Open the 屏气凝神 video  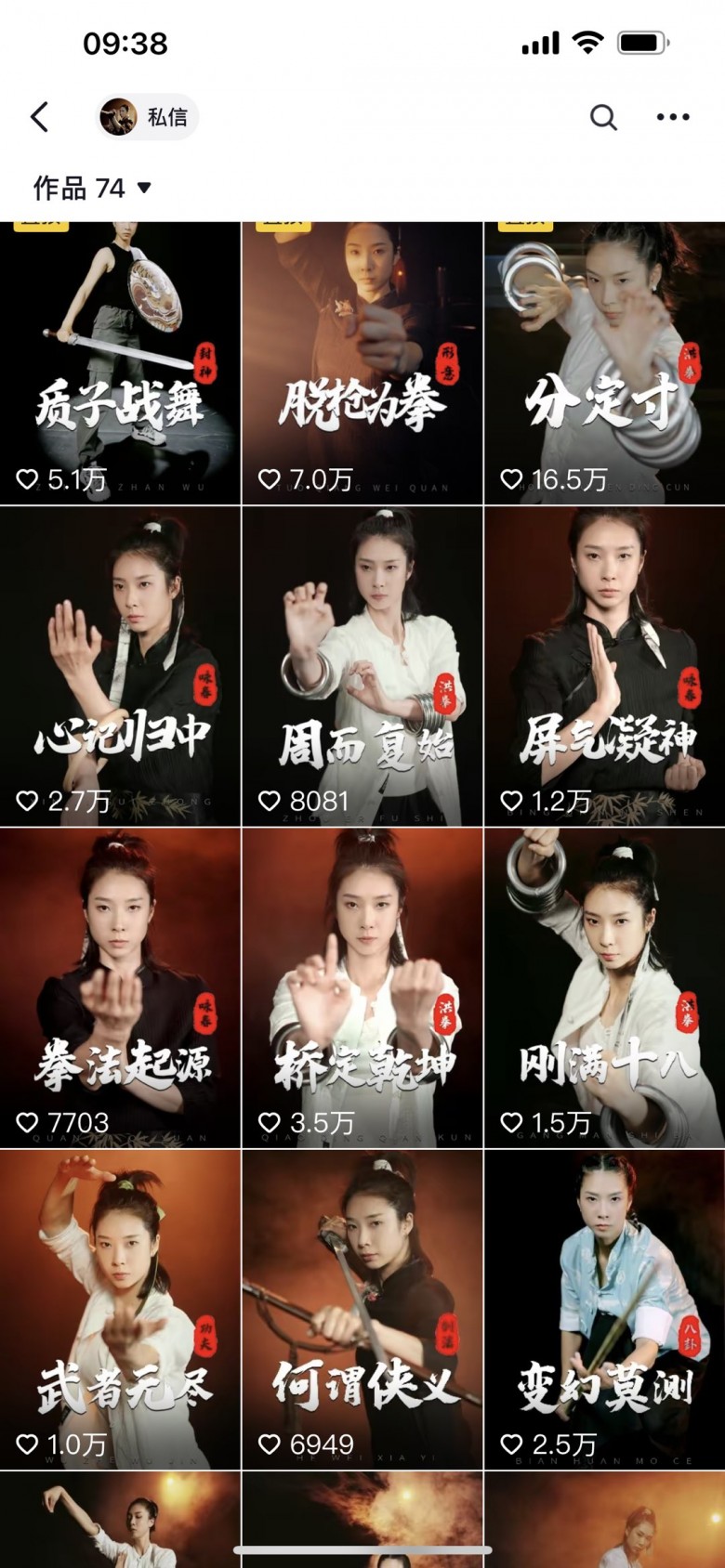coord(604,667)
